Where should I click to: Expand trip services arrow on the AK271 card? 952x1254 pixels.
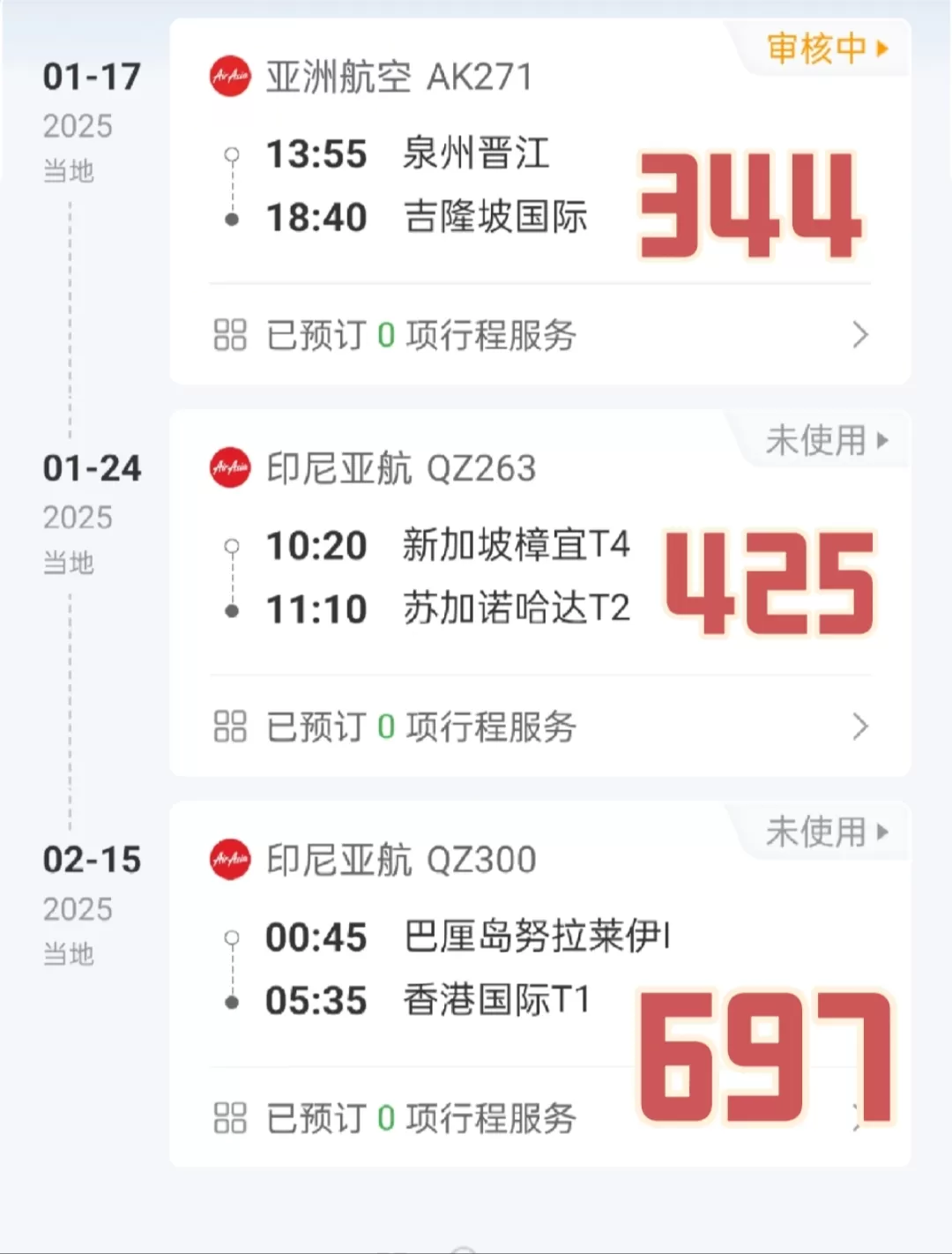(859, 336)
